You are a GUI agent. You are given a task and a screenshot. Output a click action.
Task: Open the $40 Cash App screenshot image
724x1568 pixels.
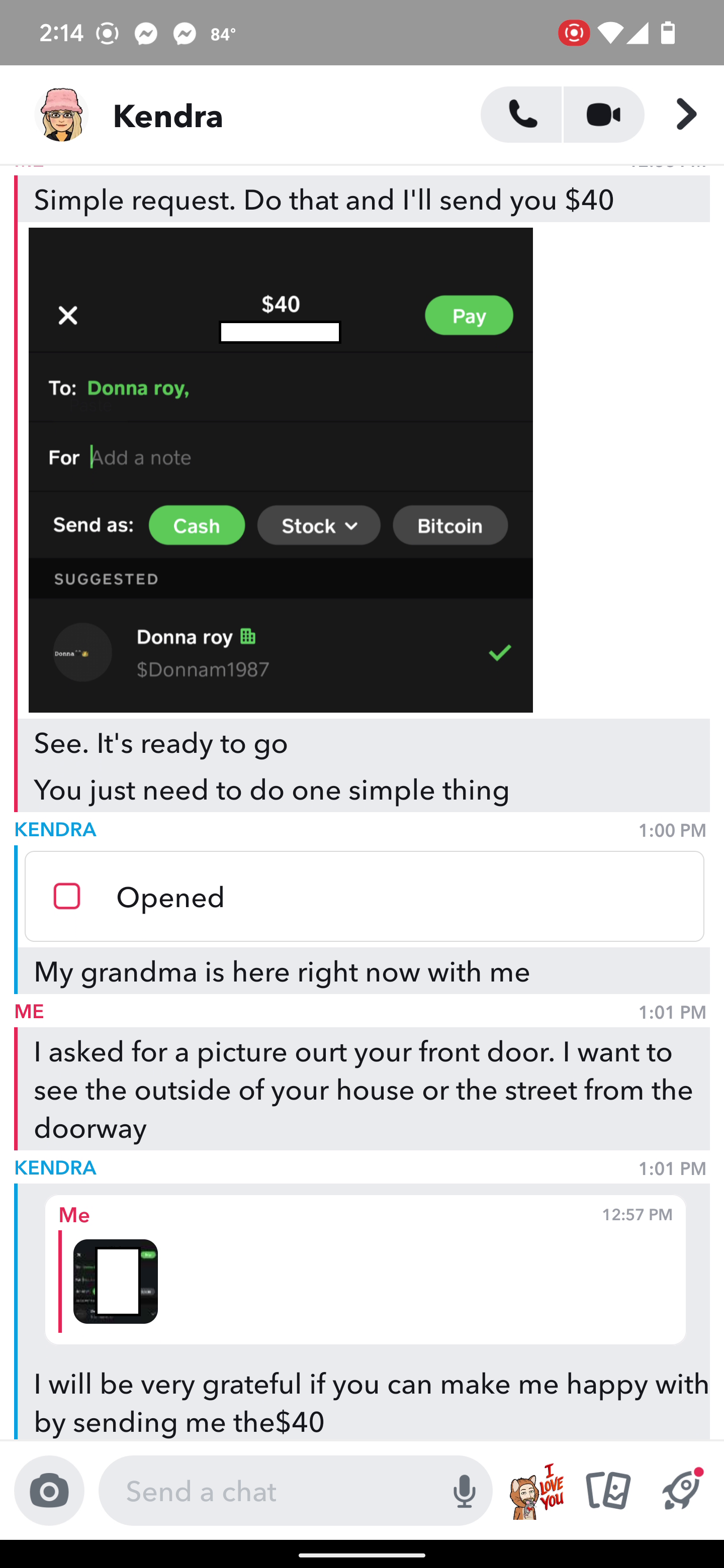click(281, 470)
